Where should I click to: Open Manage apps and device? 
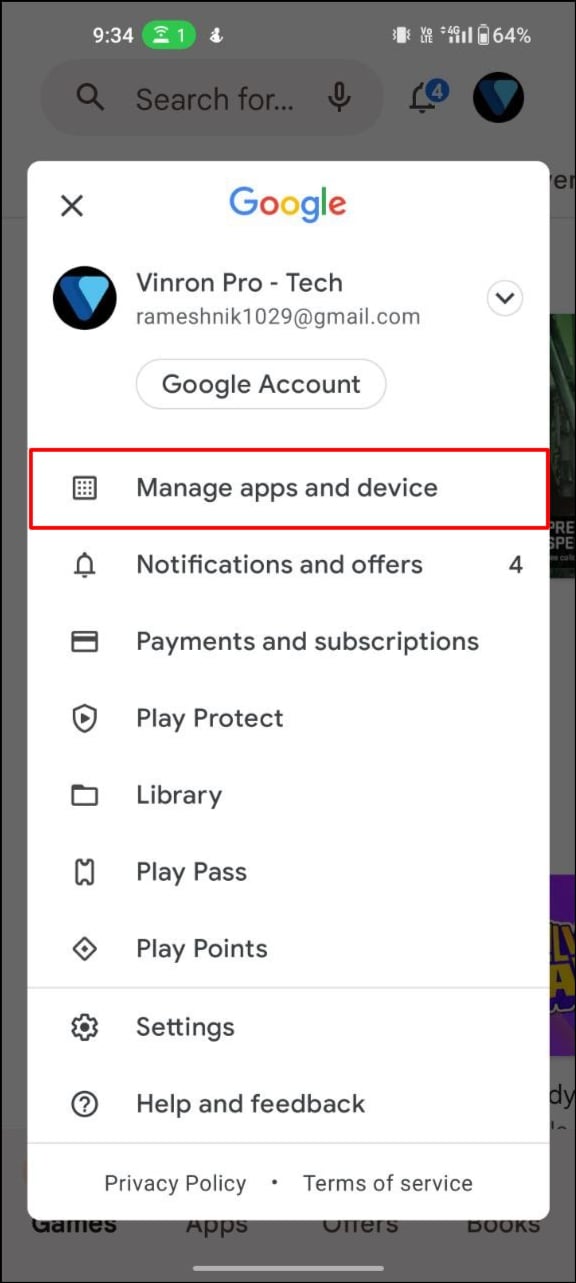coord(289,488)
